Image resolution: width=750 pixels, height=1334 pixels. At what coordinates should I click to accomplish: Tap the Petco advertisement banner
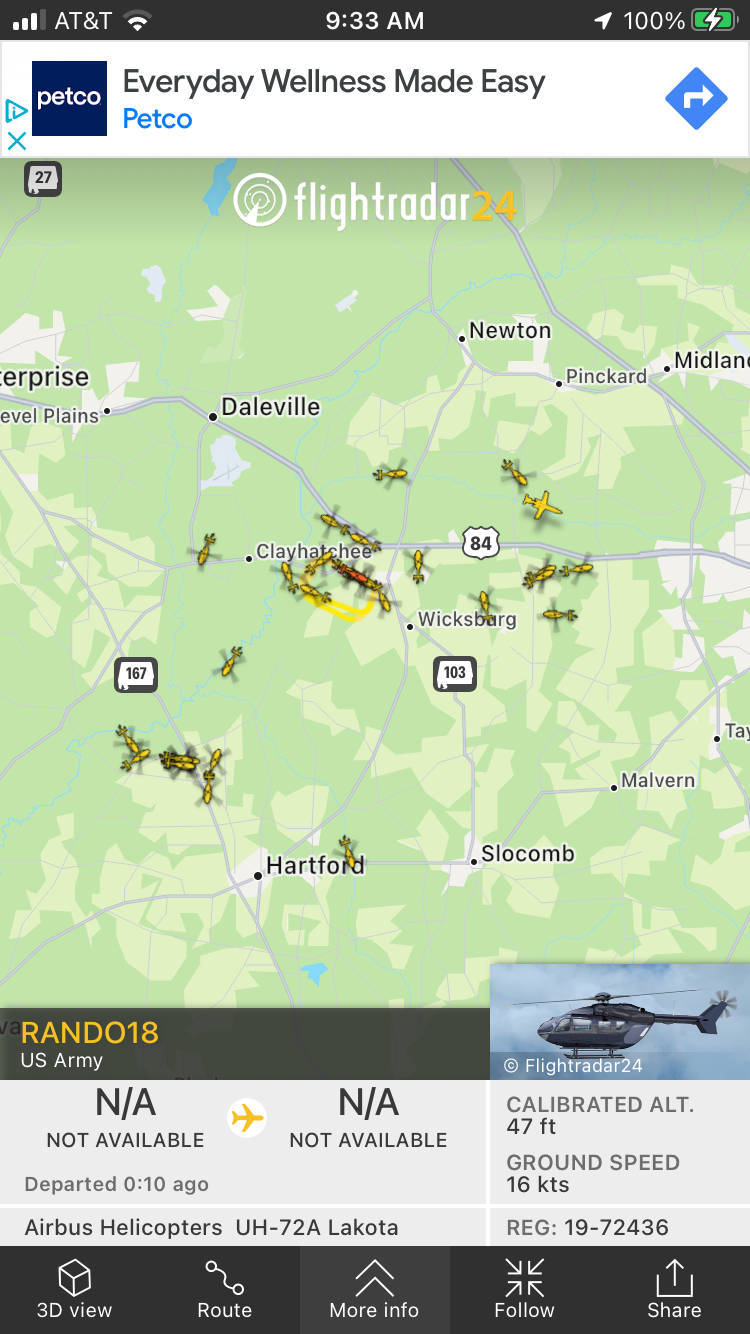click(333, 99)
